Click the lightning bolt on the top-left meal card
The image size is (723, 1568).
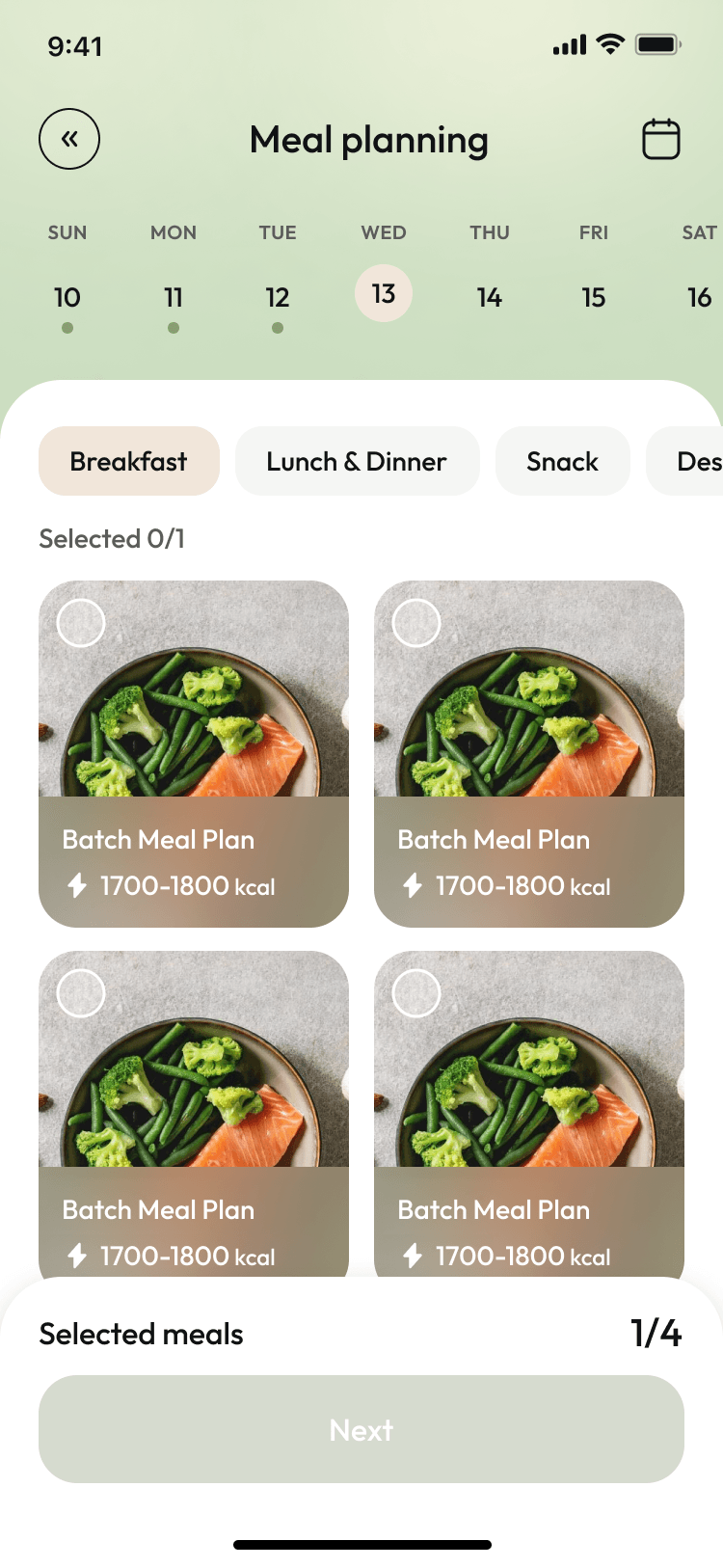tap(78, 884)
